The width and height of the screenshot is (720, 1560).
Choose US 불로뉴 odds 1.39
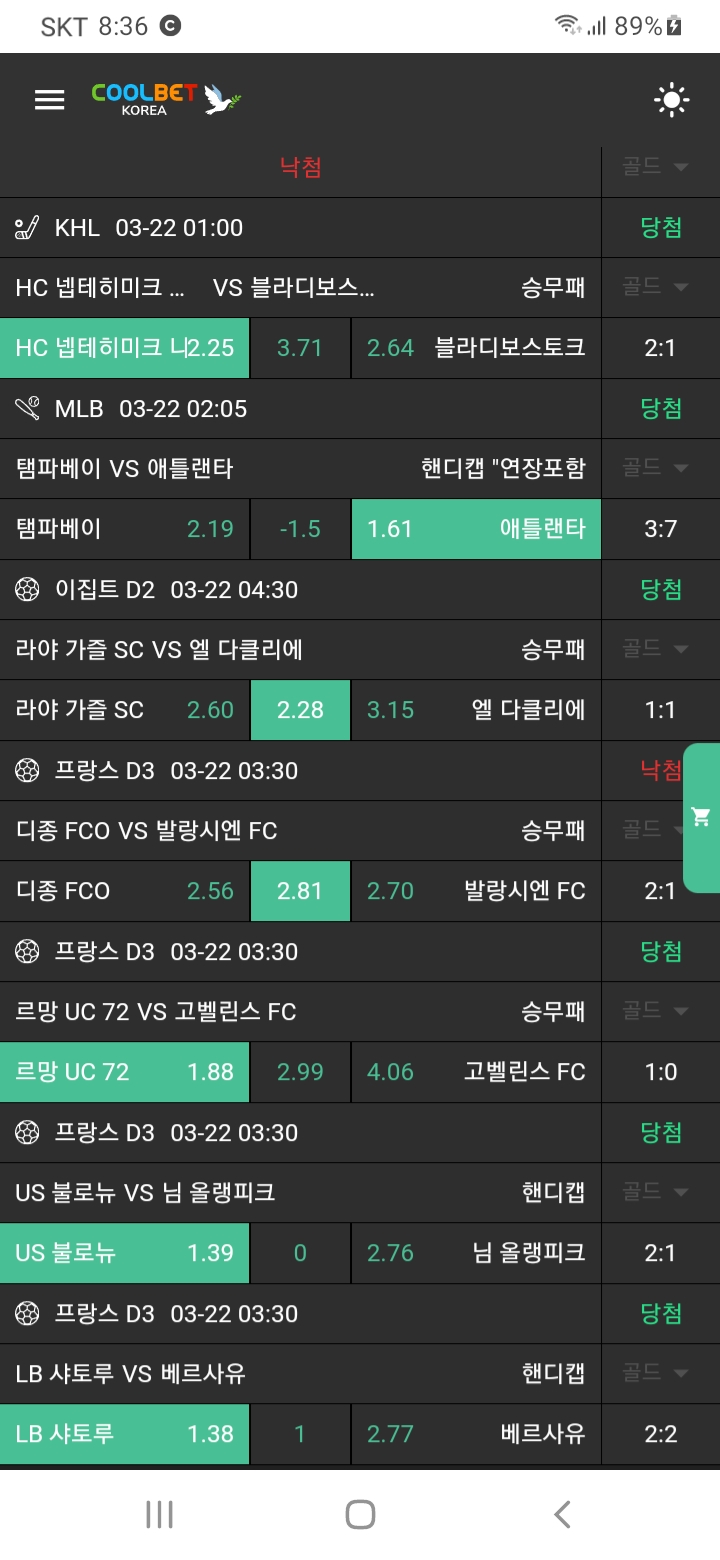click(125, 1253)
